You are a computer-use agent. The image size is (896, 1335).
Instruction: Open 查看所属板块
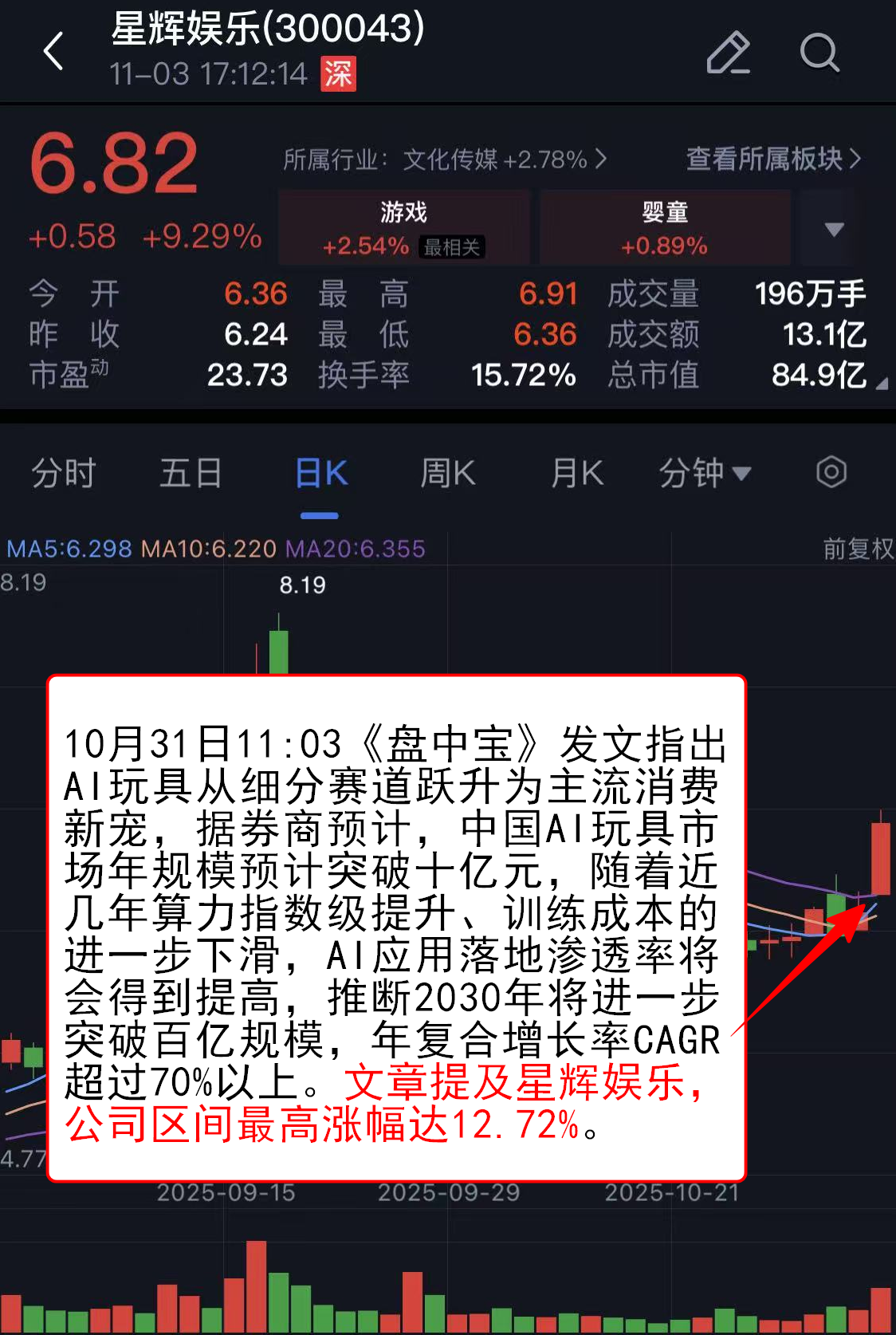773,159
